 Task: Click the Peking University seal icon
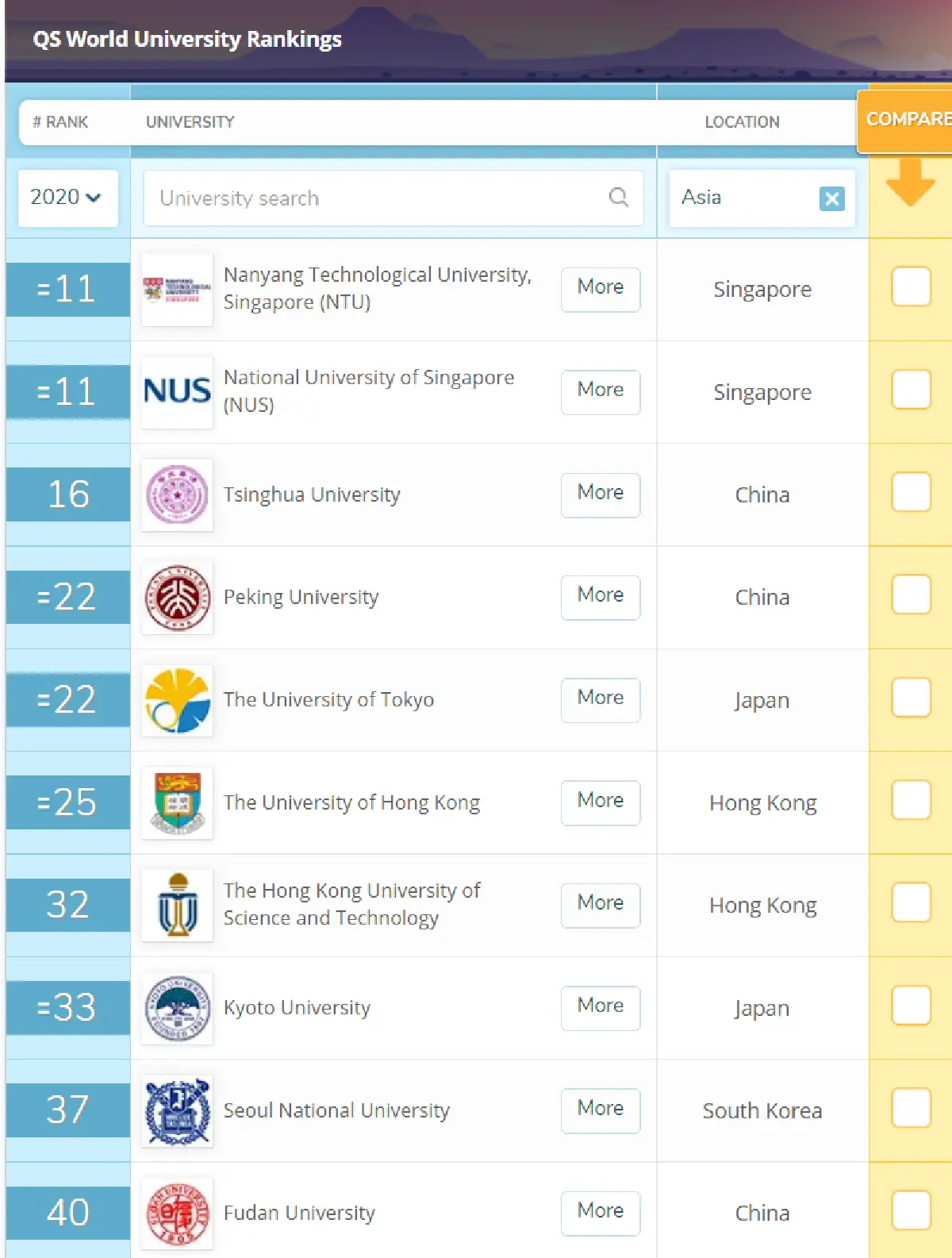(x=176, y=597)
